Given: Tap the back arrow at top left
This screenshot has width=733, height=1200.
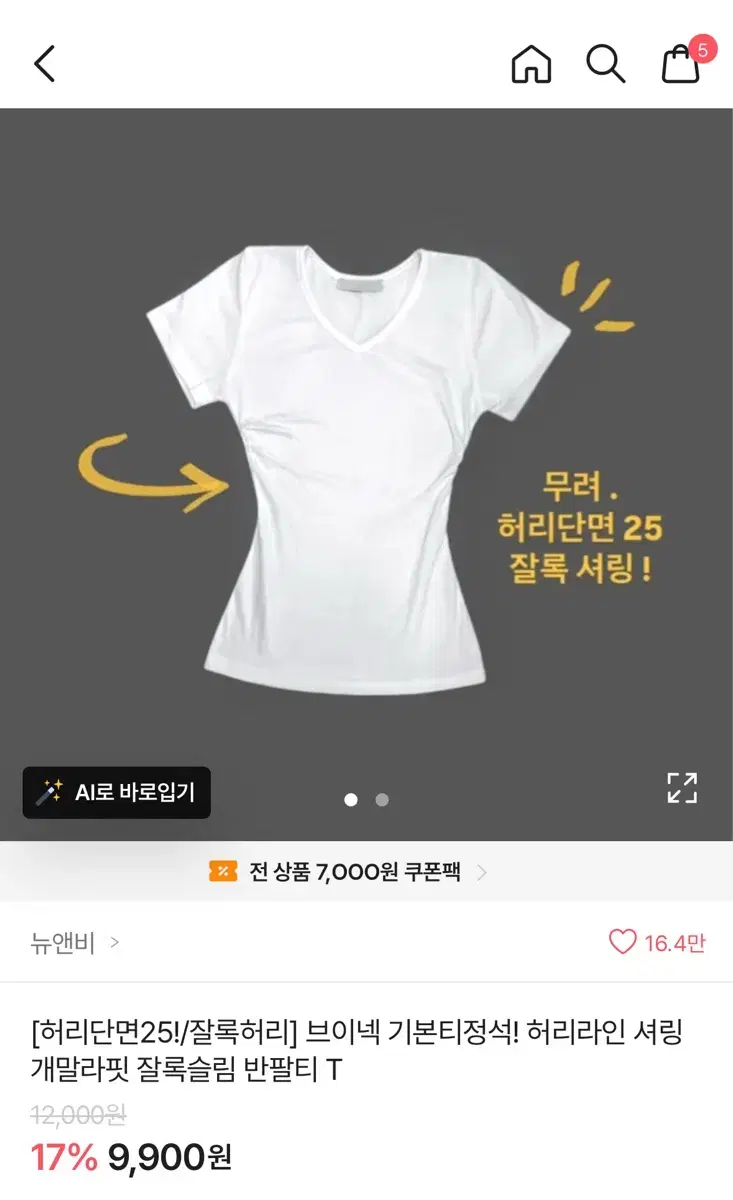Looking at the screenshot, I should tap(42, 64).
